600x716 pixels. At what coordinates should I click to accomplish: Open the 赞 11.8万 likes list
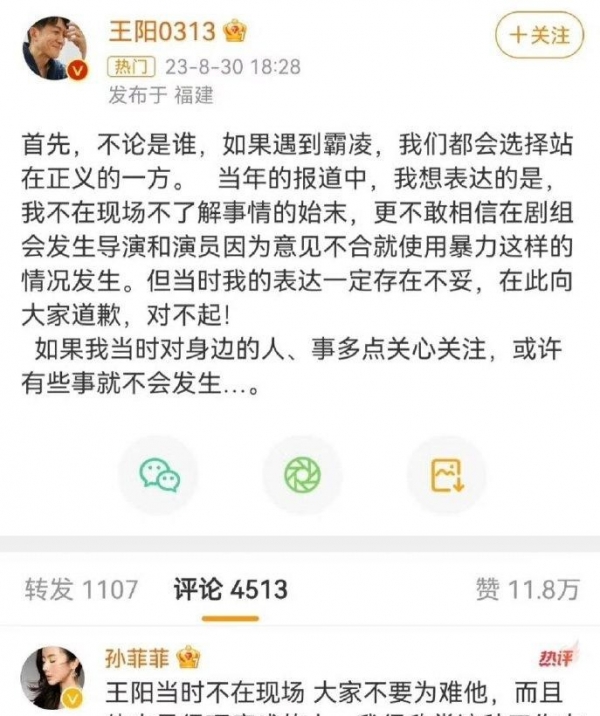(x=526, y=589)
